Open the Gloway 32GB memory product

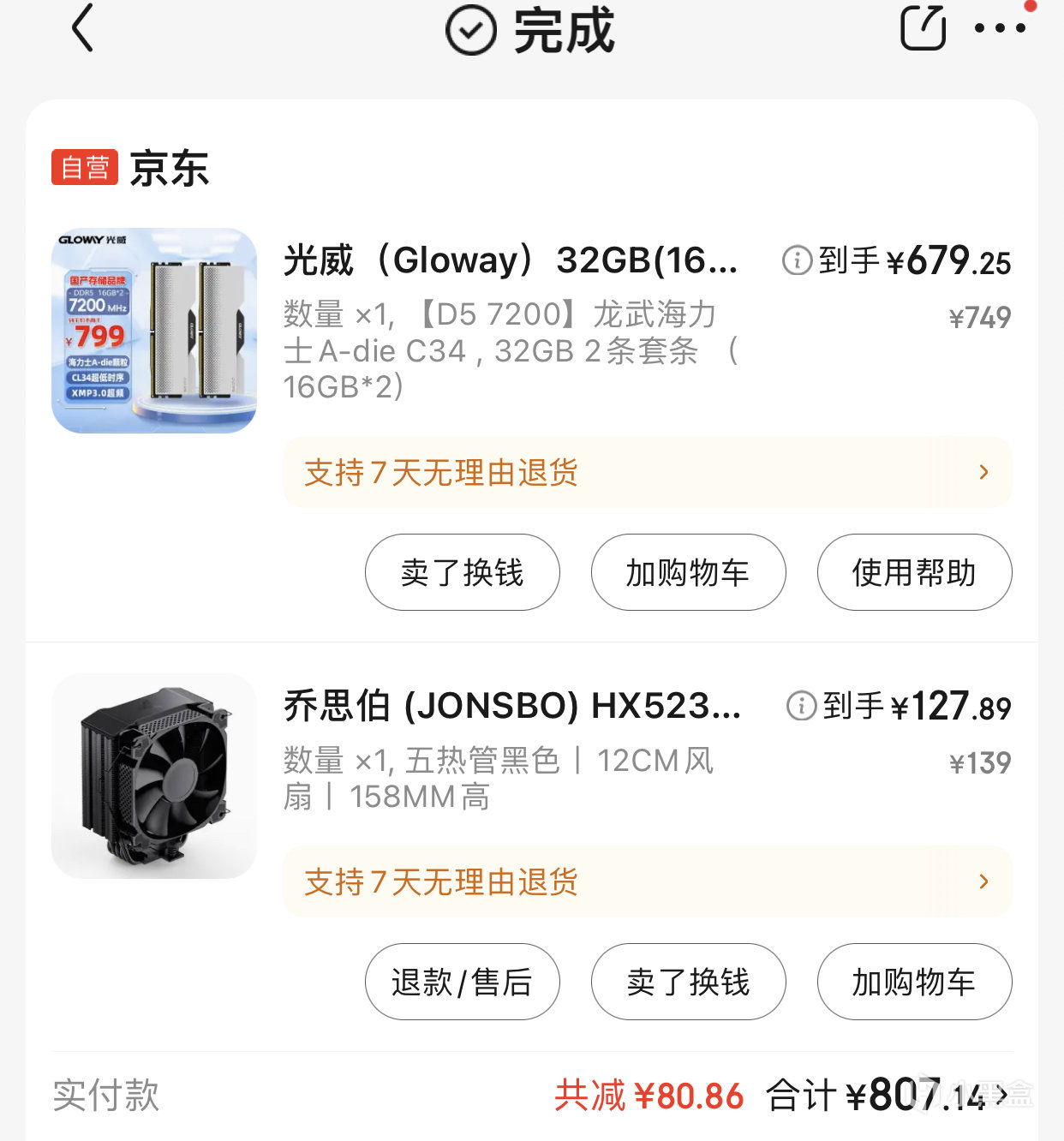click(510, 260)
